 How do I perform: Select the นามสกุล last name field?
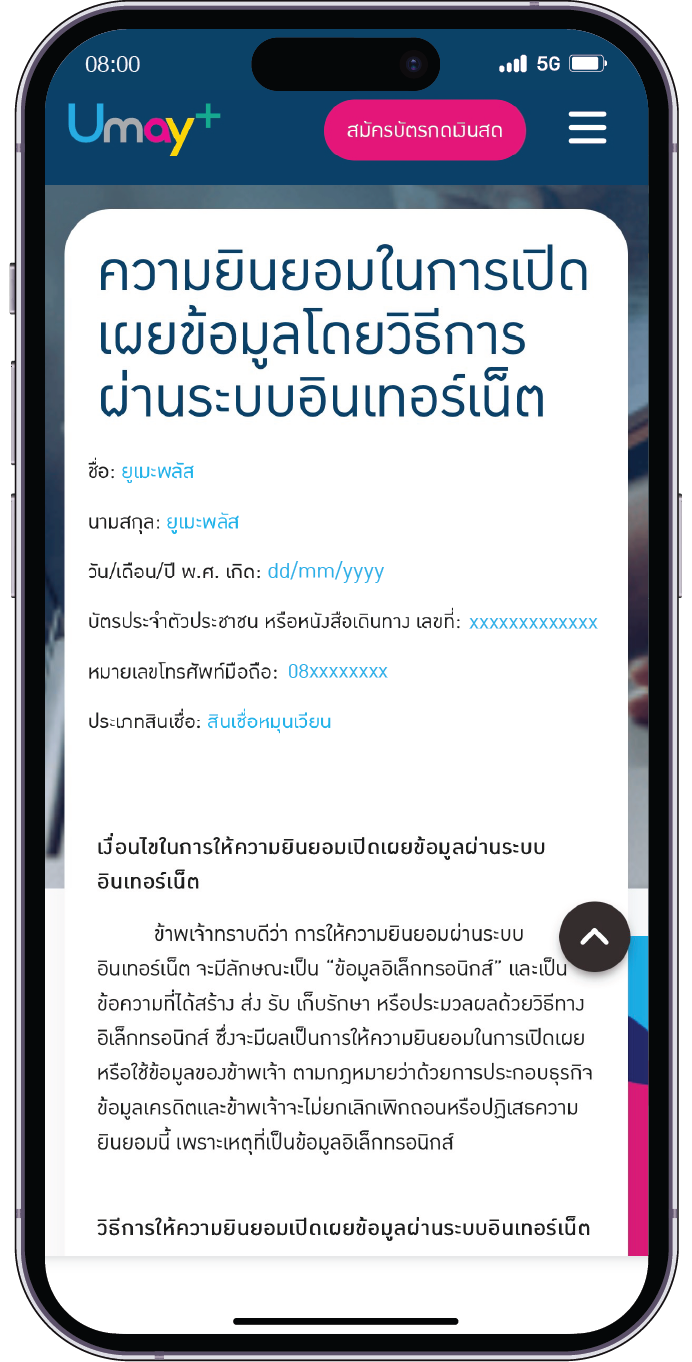pyautogui.click(x=202, y=522)
